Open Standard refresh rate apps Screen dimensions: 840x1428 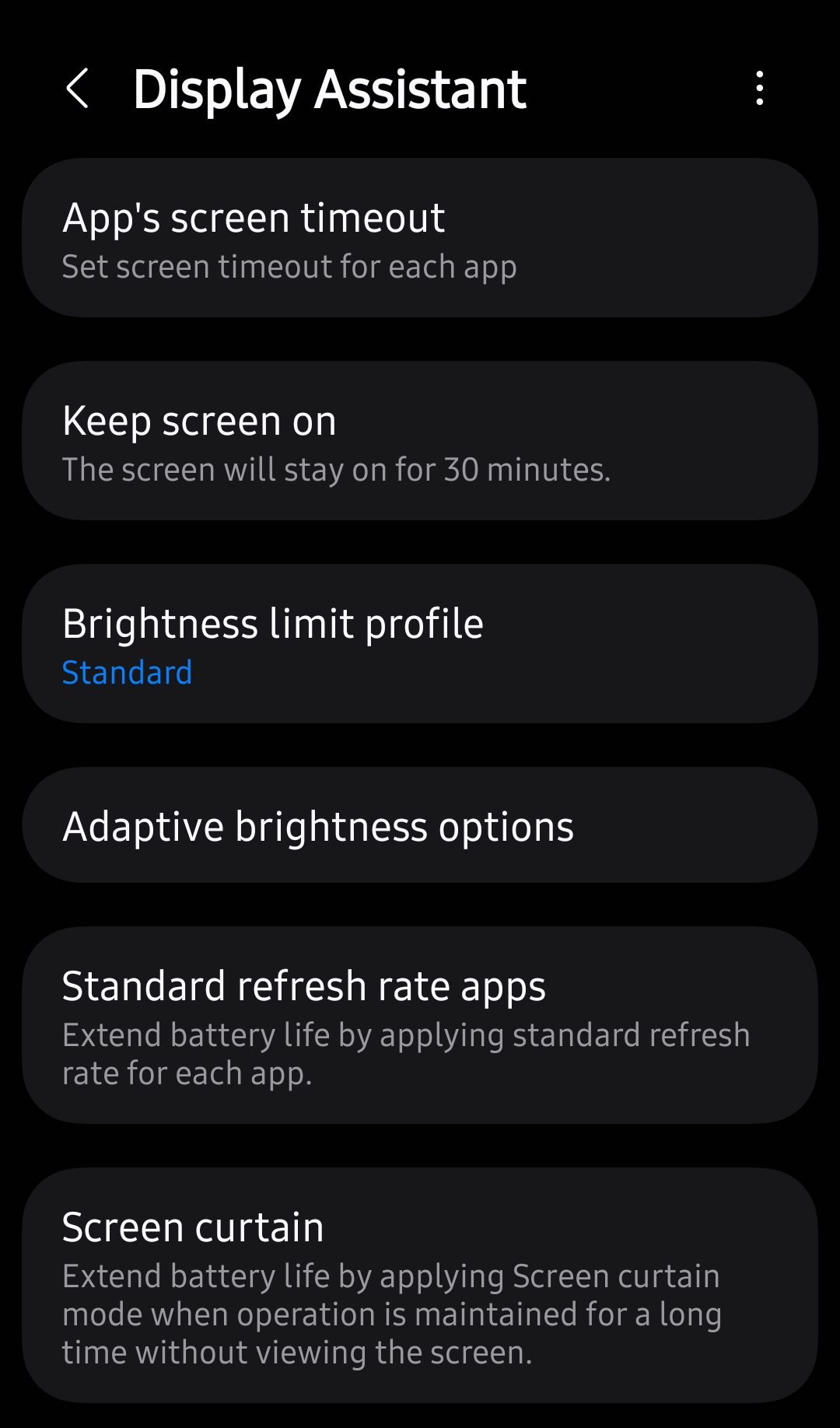coord(420,1025)
